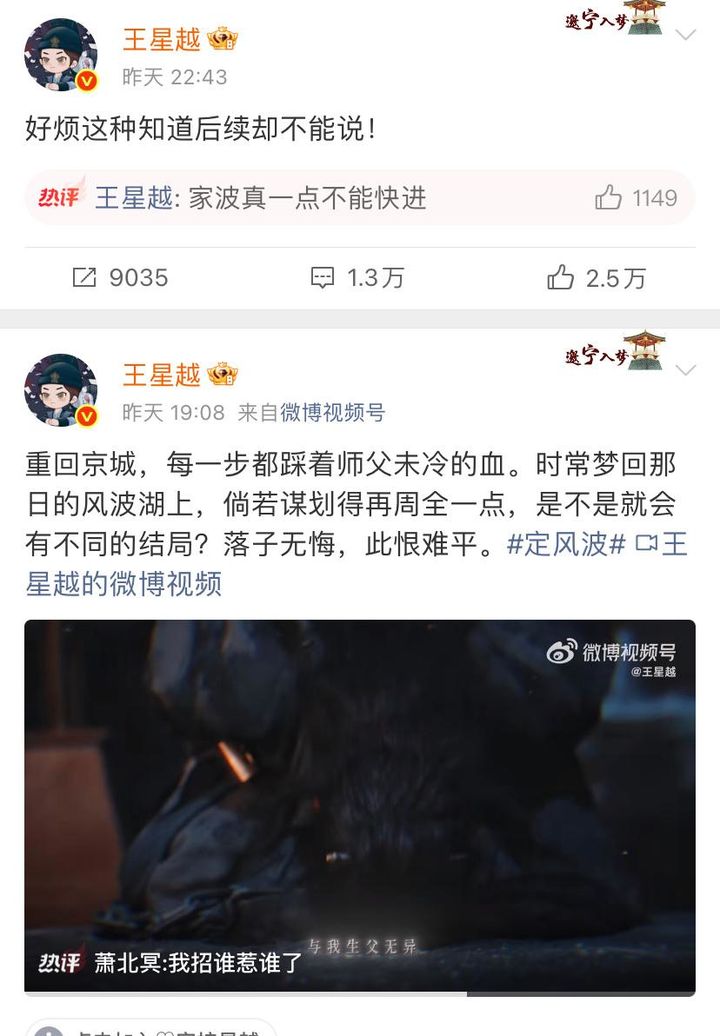The image size is (720, 1036).
Task: Like the post with 2.5万 likes
Action: click(x=596, y=278)
